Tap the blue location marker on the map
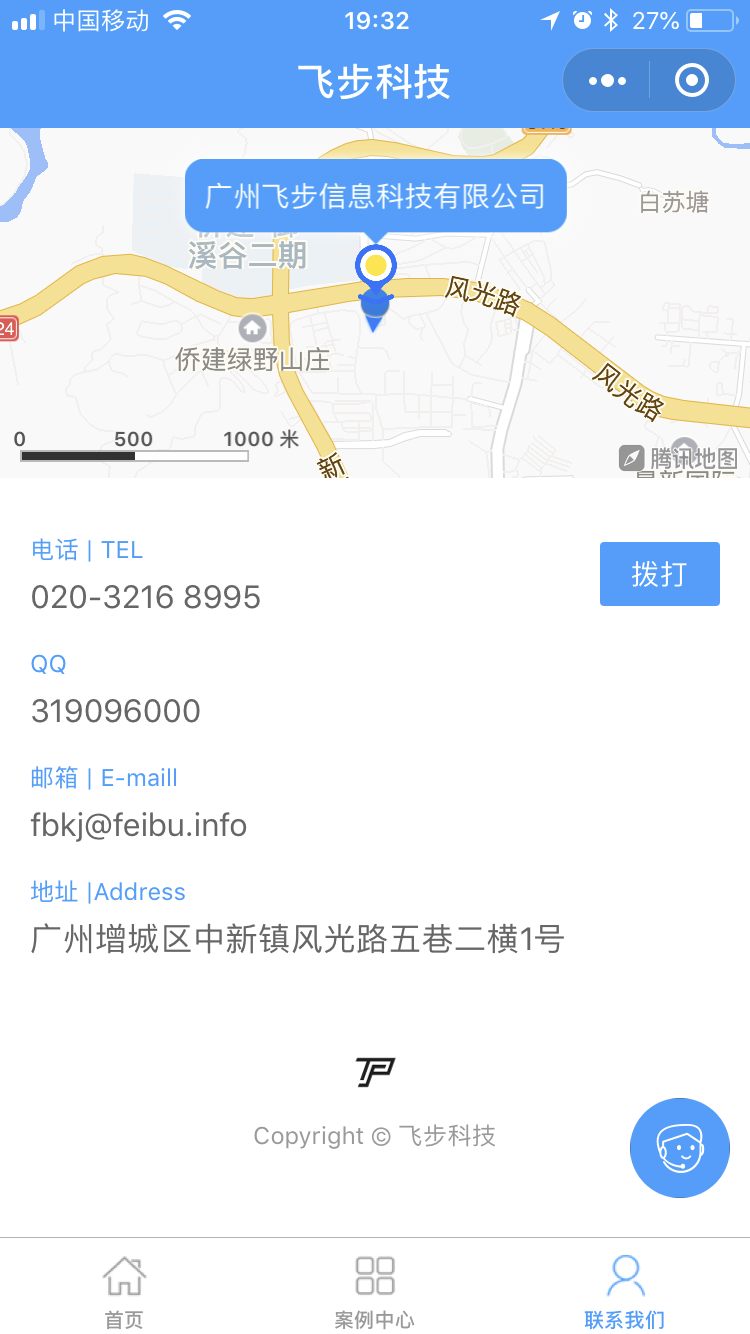750x1334 pixels. [375, 288]
